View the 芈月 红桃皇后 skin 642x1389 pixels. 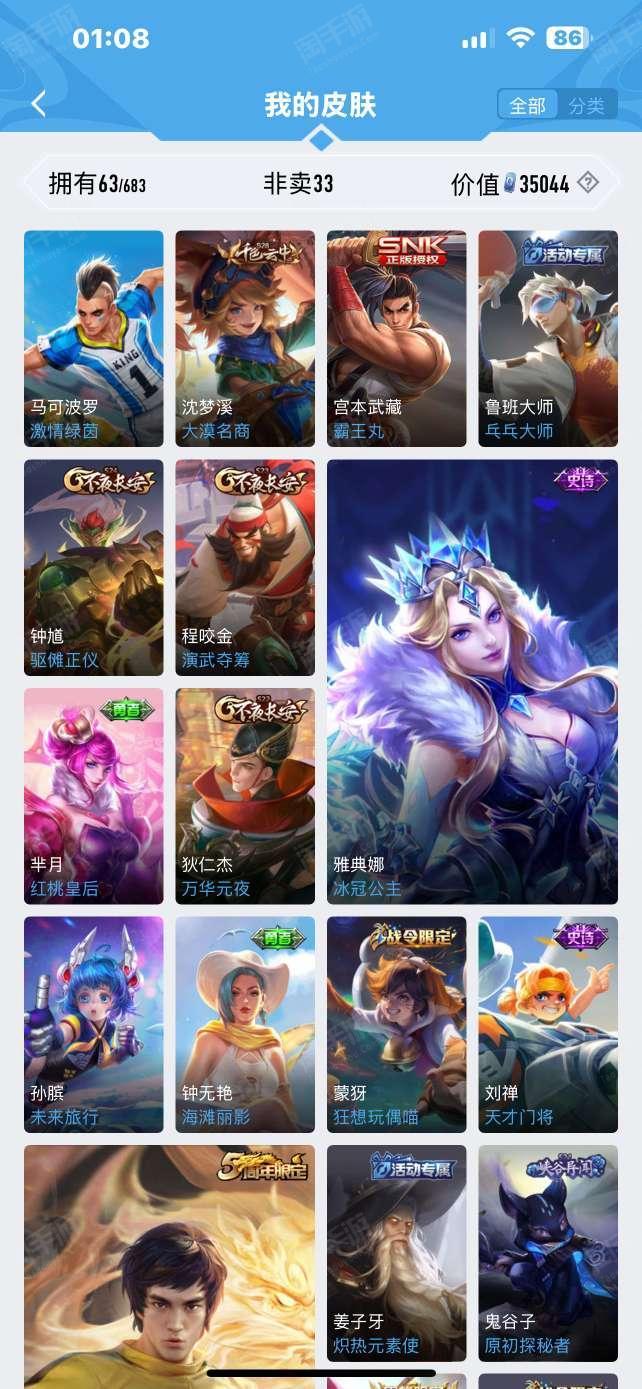[x=94, y=796]
